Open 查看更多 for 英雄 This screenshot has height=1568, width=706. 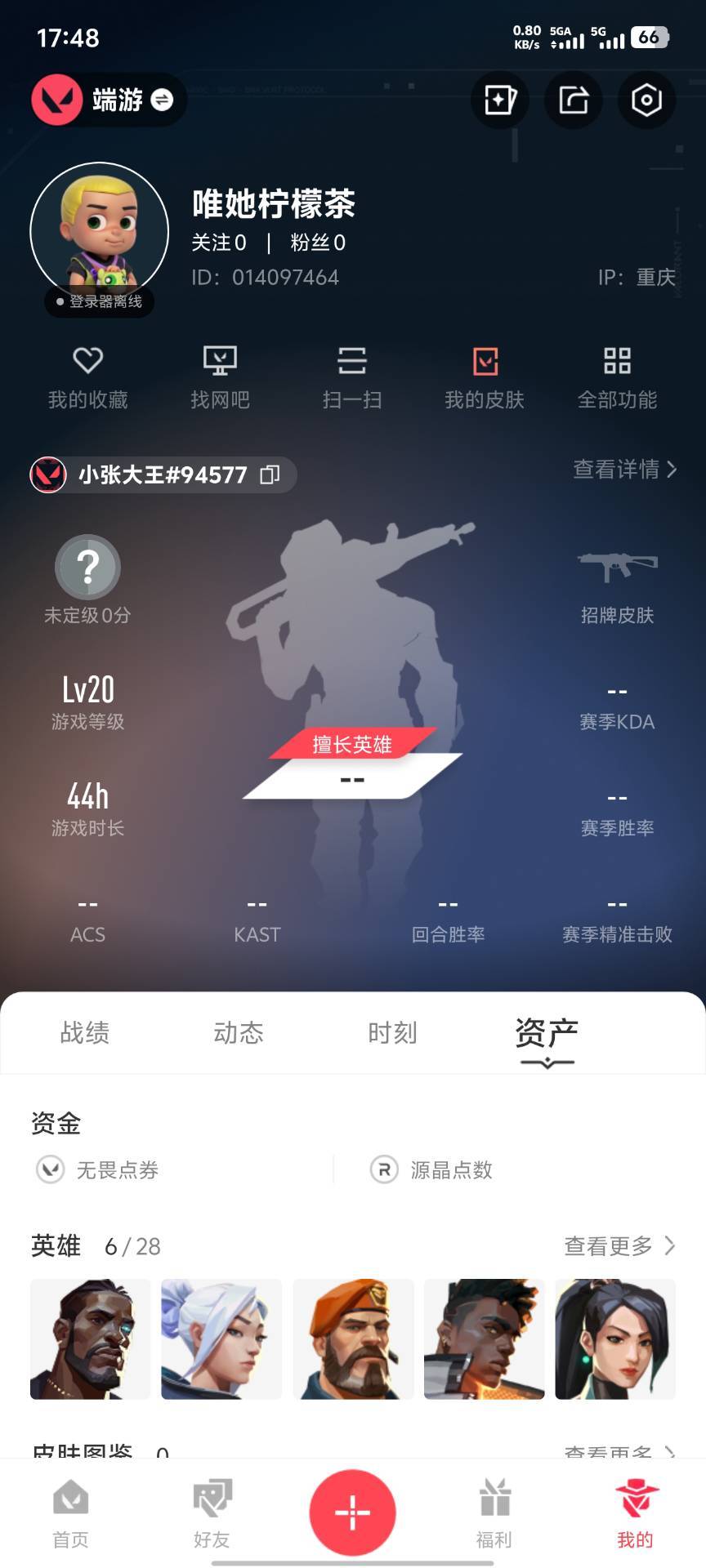[619, 1246]
